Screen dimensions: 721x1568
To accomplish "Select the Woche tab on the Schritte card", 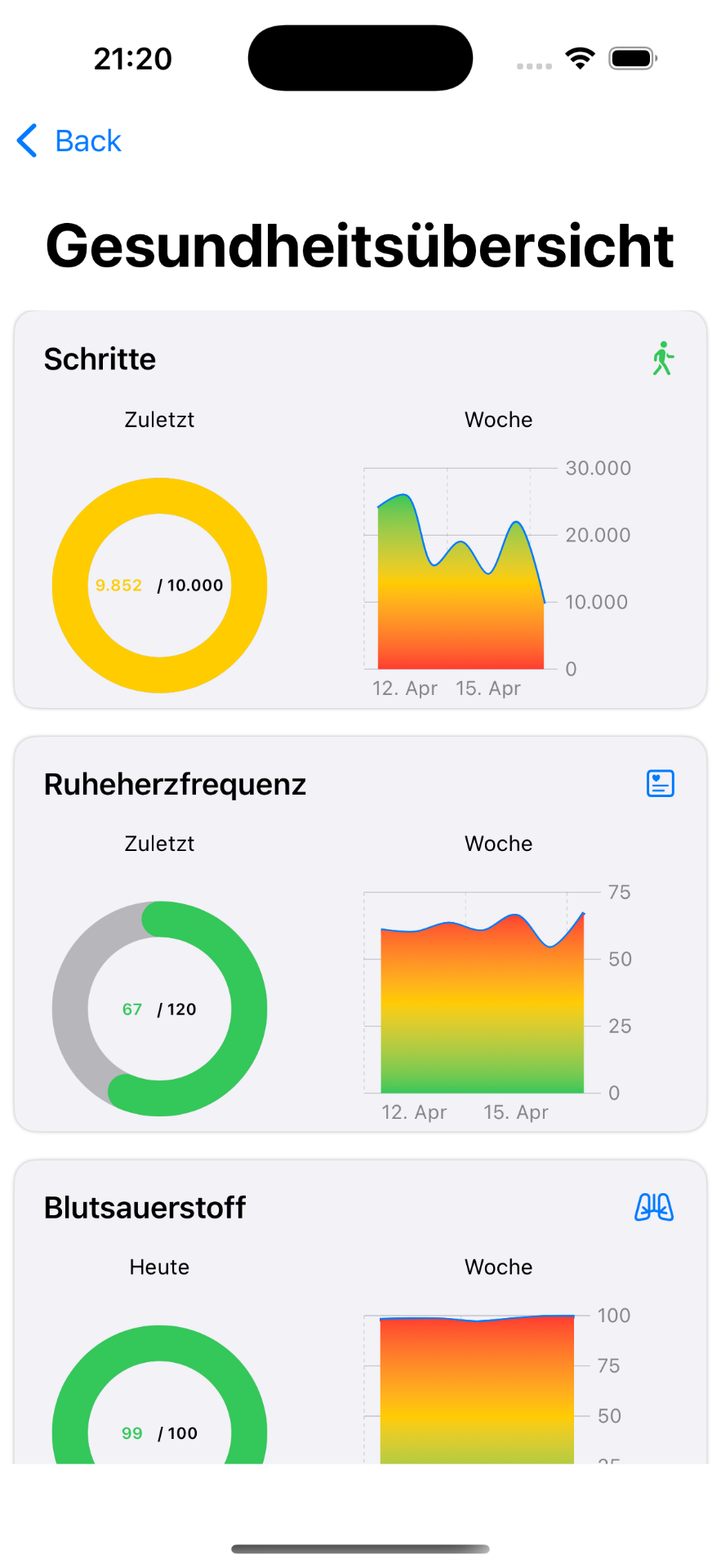I will (x=498, y=420).
